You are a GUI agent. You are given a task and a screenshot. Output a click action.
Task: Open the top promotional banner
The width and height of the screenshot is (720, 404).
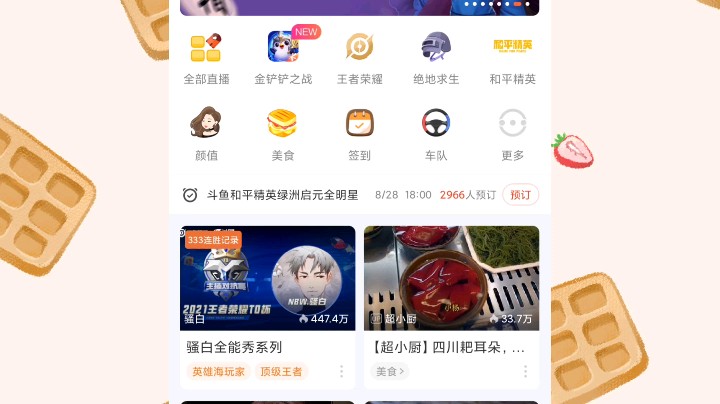[359, 7]
